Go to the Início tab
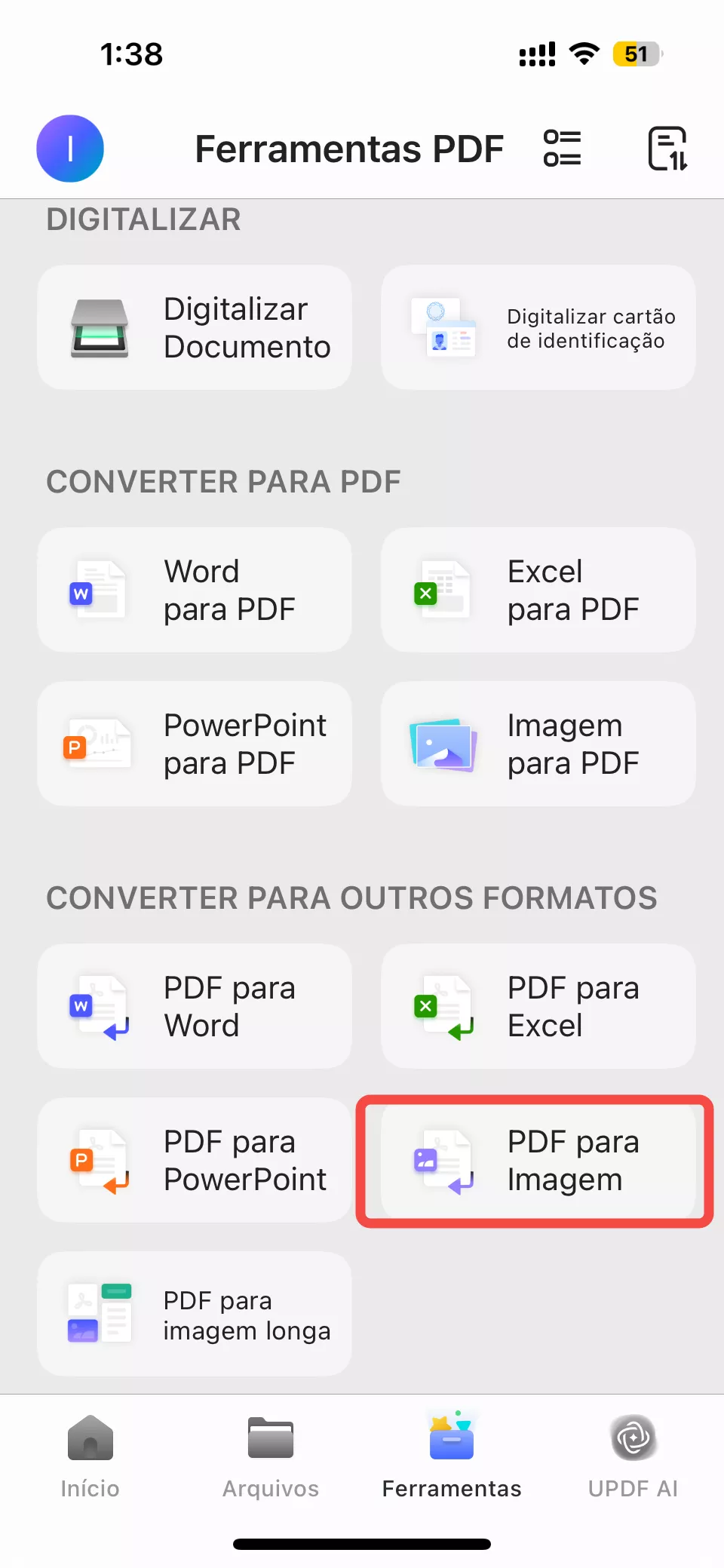Screen dimensions: 724x1568 pos(90,1457)
